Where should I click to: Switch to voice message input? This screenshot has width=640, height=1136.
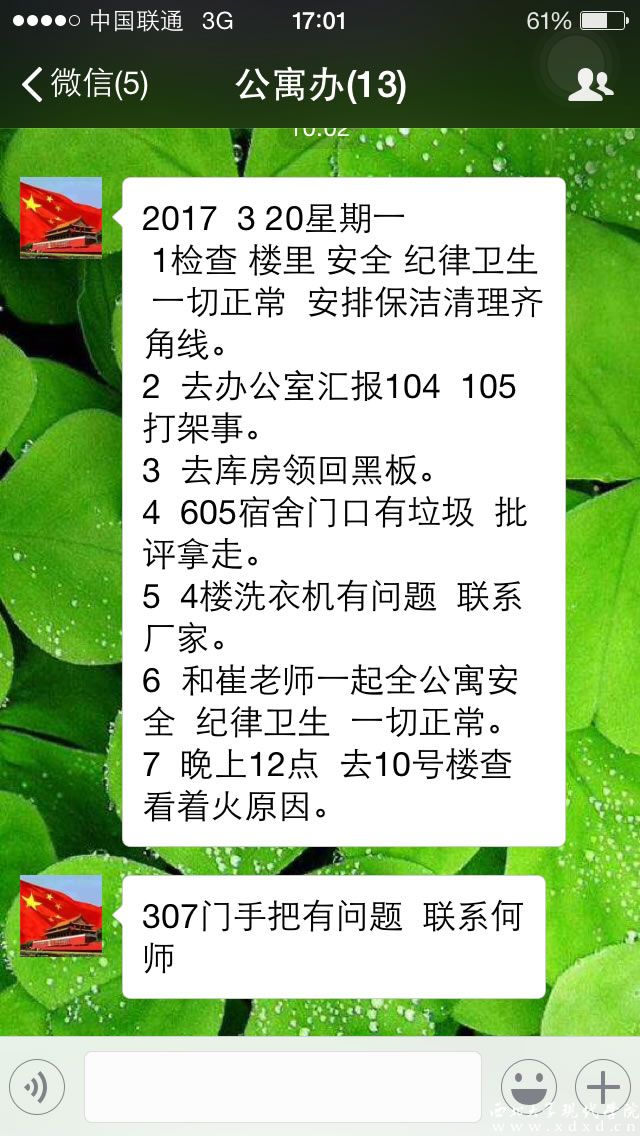(37, 1087)
